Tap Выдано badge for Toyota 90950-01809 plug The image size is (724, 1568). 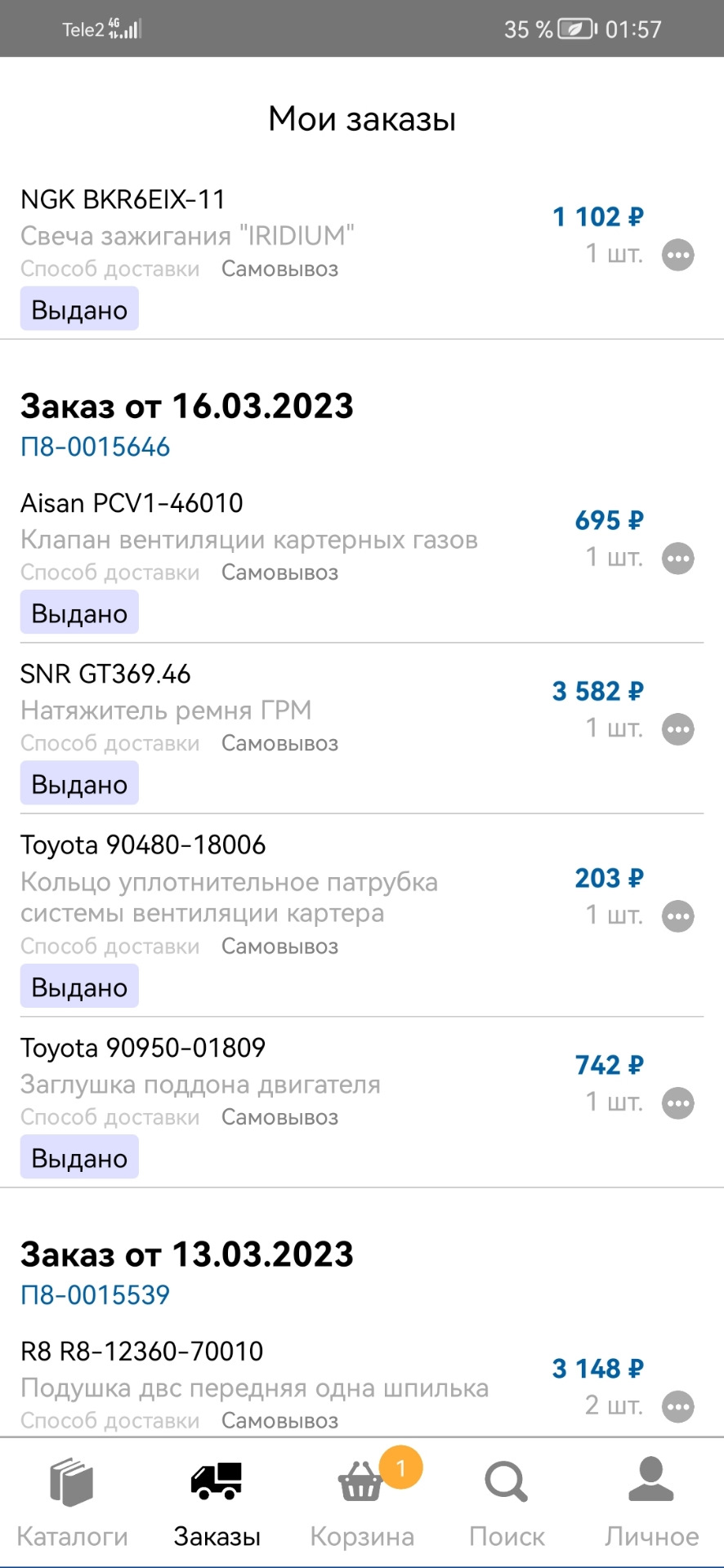point(78,1156)
